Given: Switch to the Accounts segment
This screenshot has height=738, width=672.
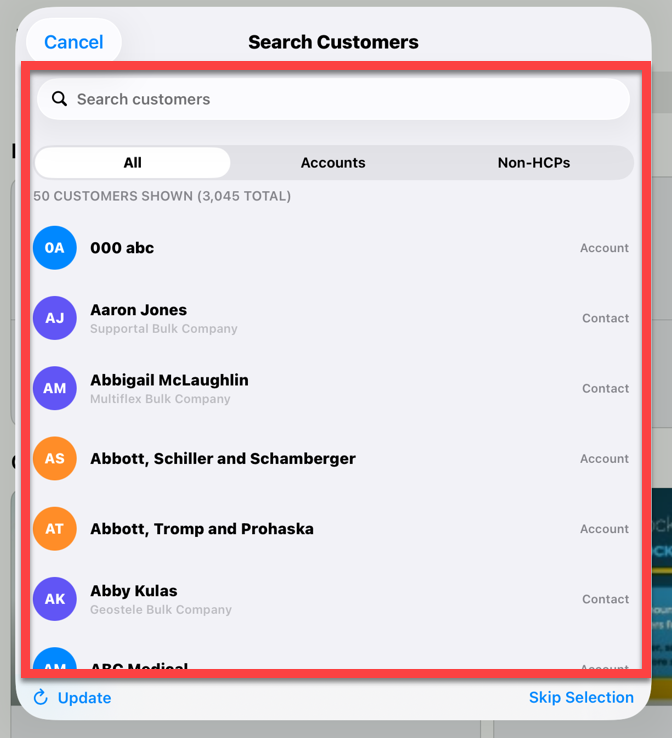Looking at the screenshot, I should (x=333, y=163).
